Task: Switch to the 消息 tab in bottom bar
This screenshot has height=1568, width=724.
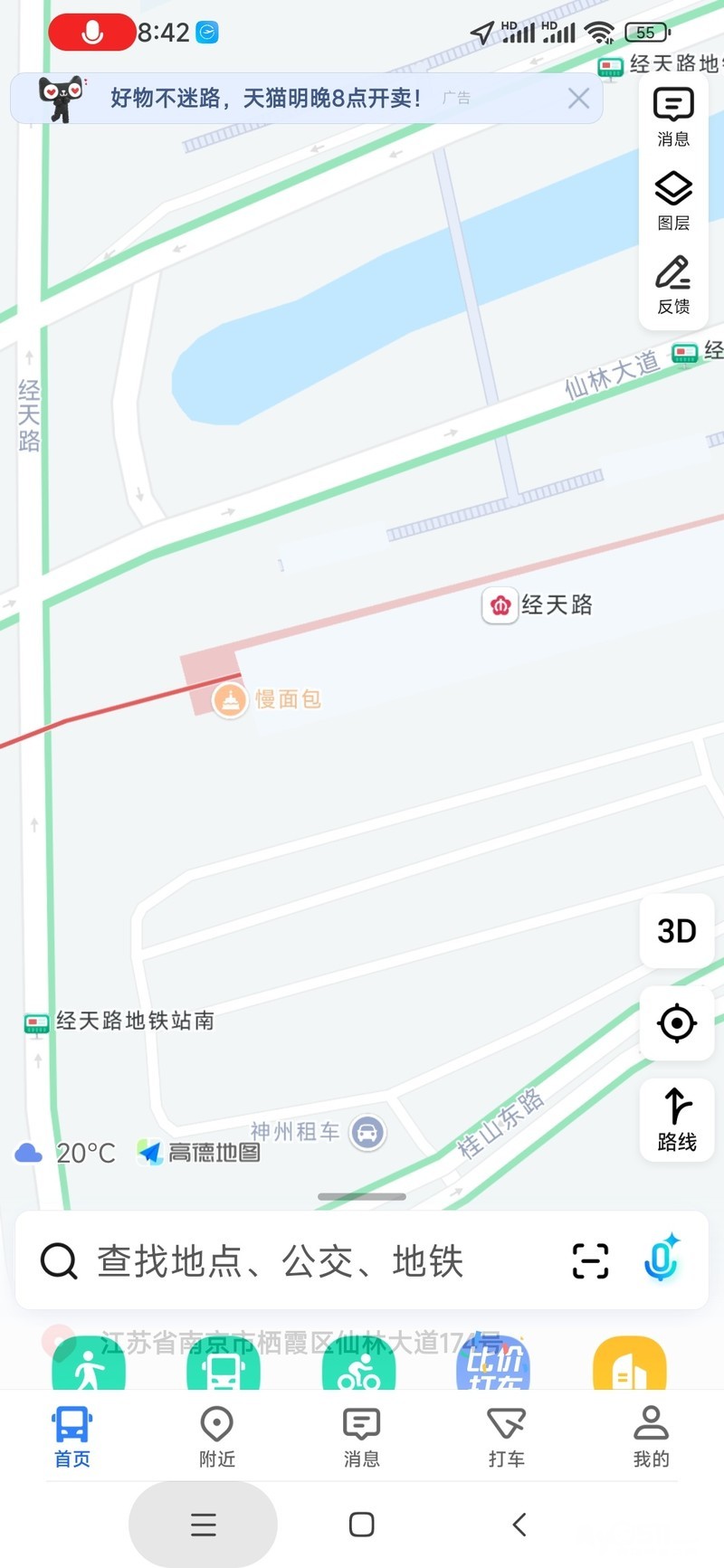Action: [x=362, y=1436]
